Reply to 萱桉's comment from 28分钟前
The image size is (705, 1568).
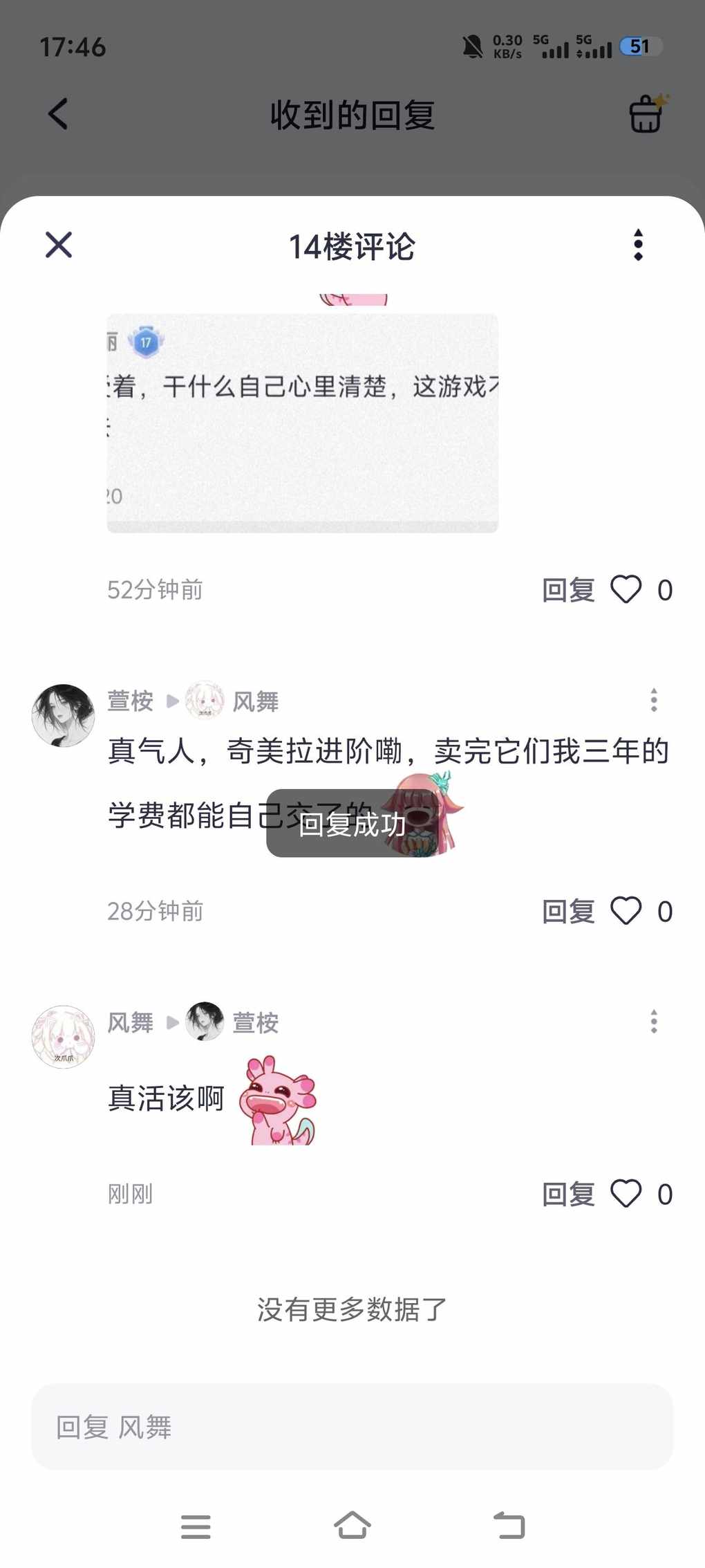568,912
